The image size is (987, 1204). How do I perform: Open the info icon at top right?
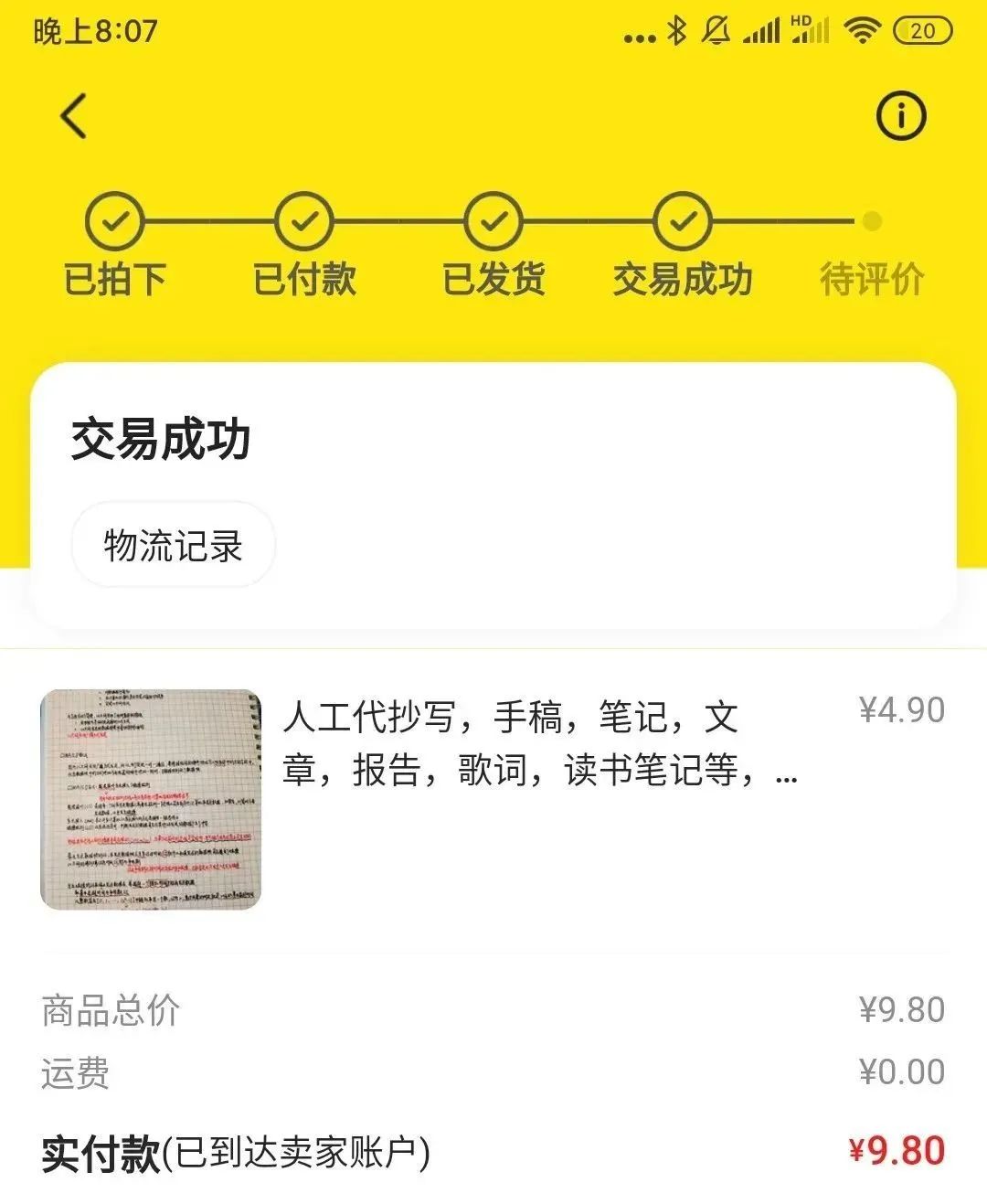pyautogui.click(x=901, y=114)
